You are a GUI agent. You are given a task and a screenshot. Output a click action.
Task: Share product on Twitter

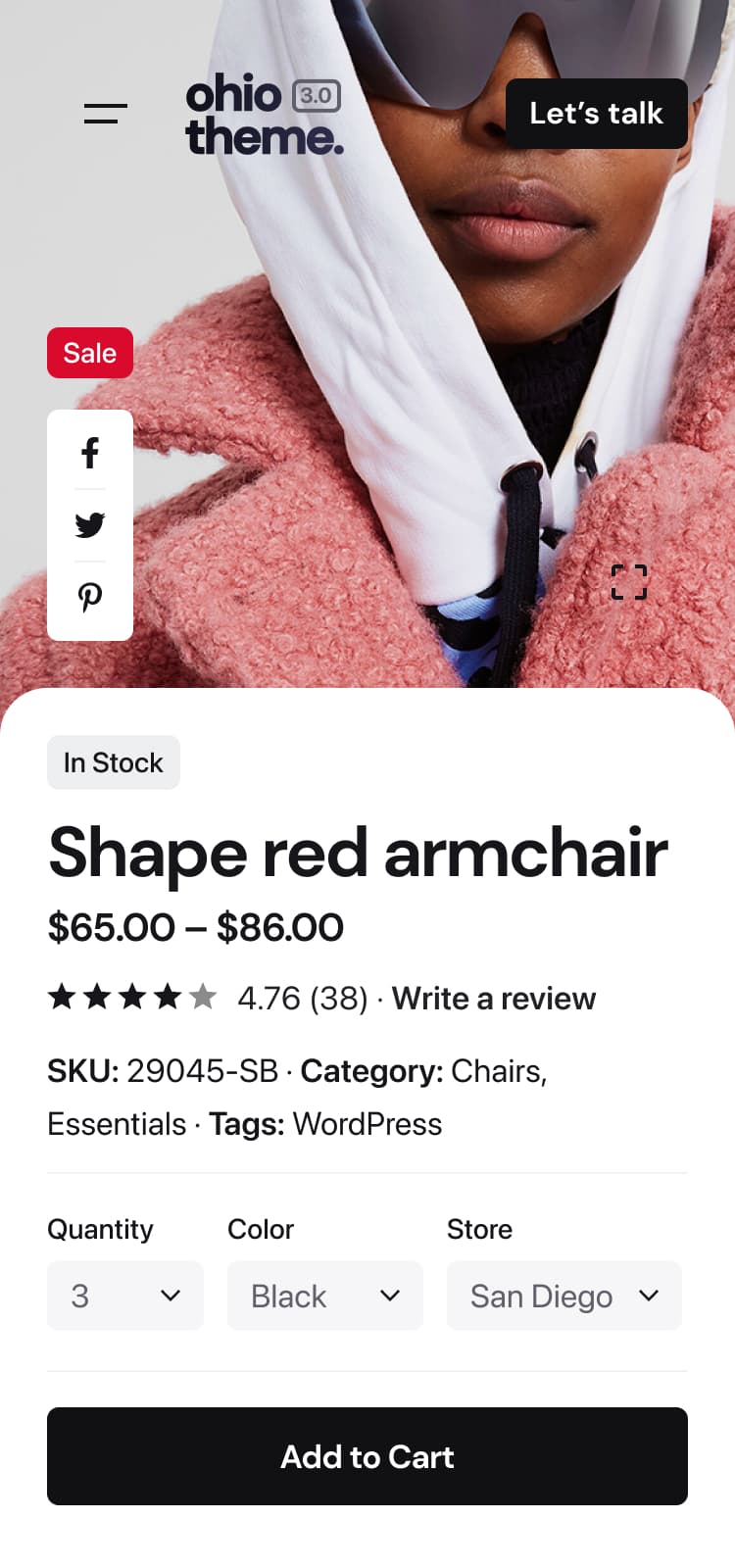click(90, 525)
